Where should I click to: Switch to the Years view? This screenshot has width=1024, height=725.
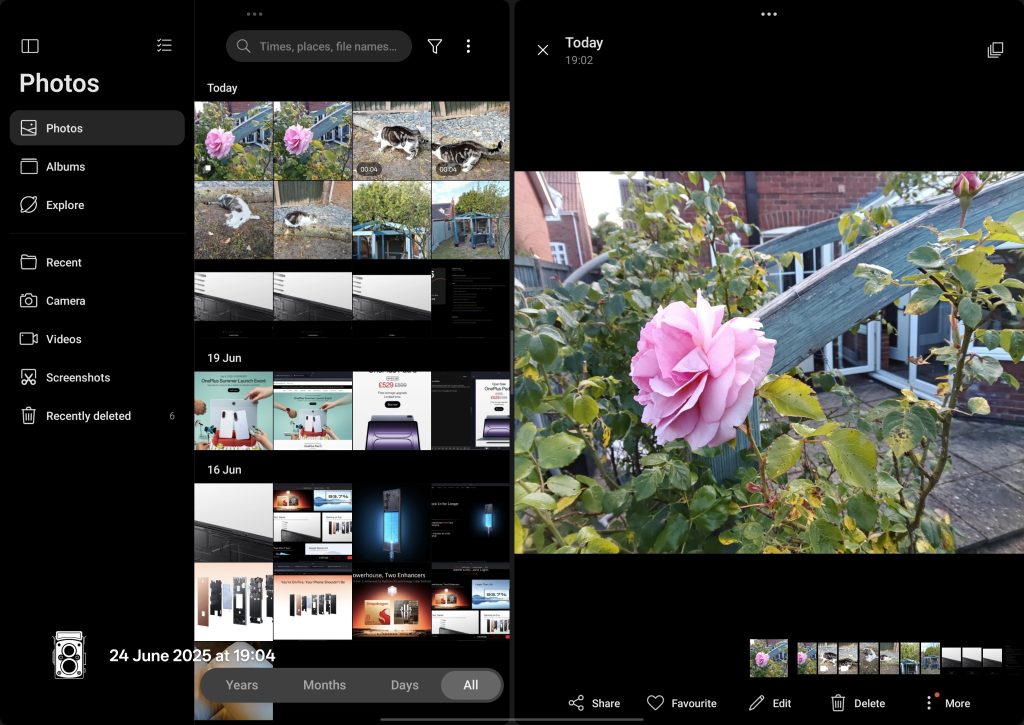242,685
